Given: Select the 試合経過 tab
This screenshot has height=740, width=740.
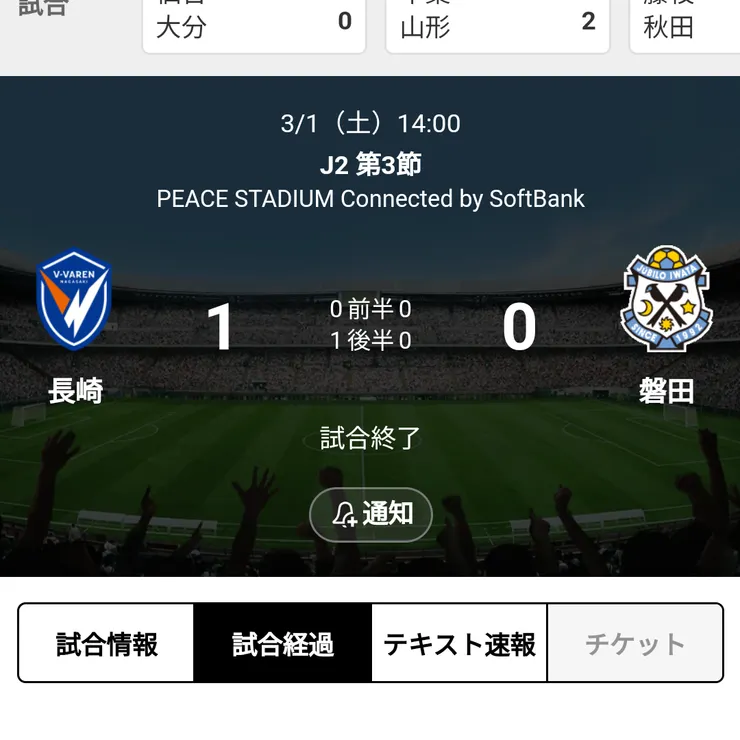Looking at the screenshot, I should pos(283,643).
